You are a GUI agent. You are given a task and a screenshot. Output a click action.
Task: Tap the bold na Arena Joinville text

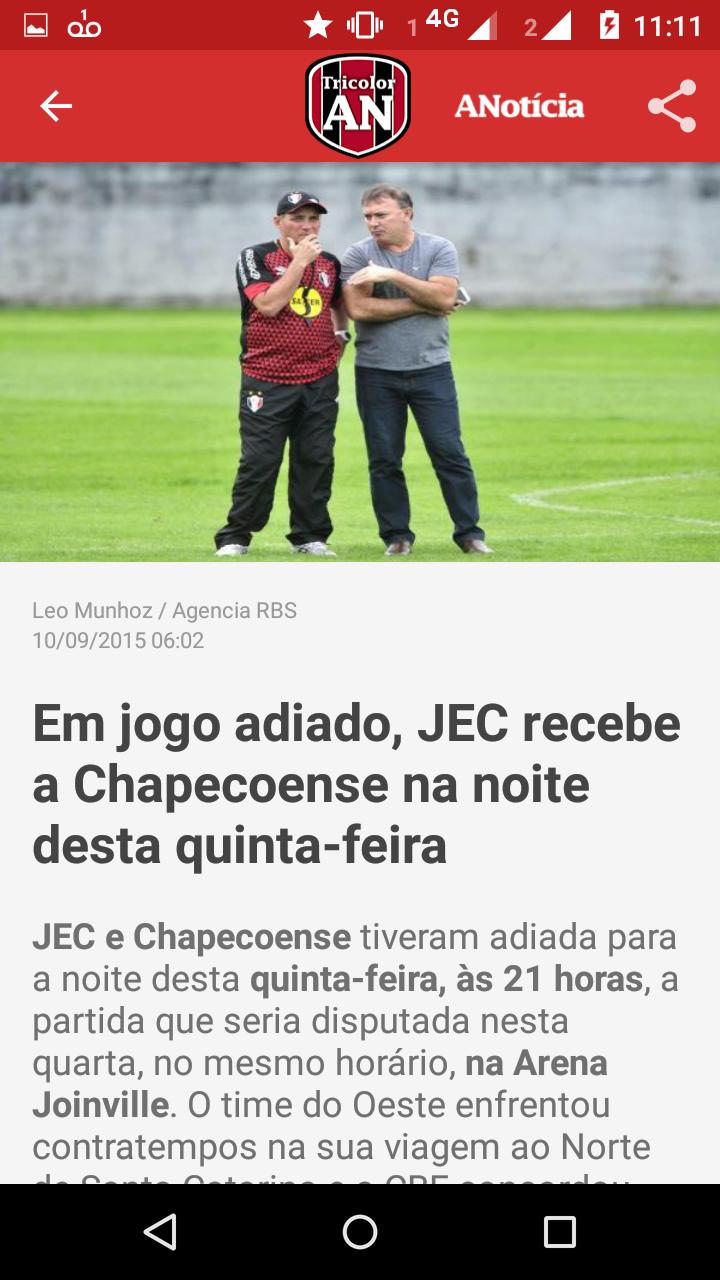[537, 1065]
